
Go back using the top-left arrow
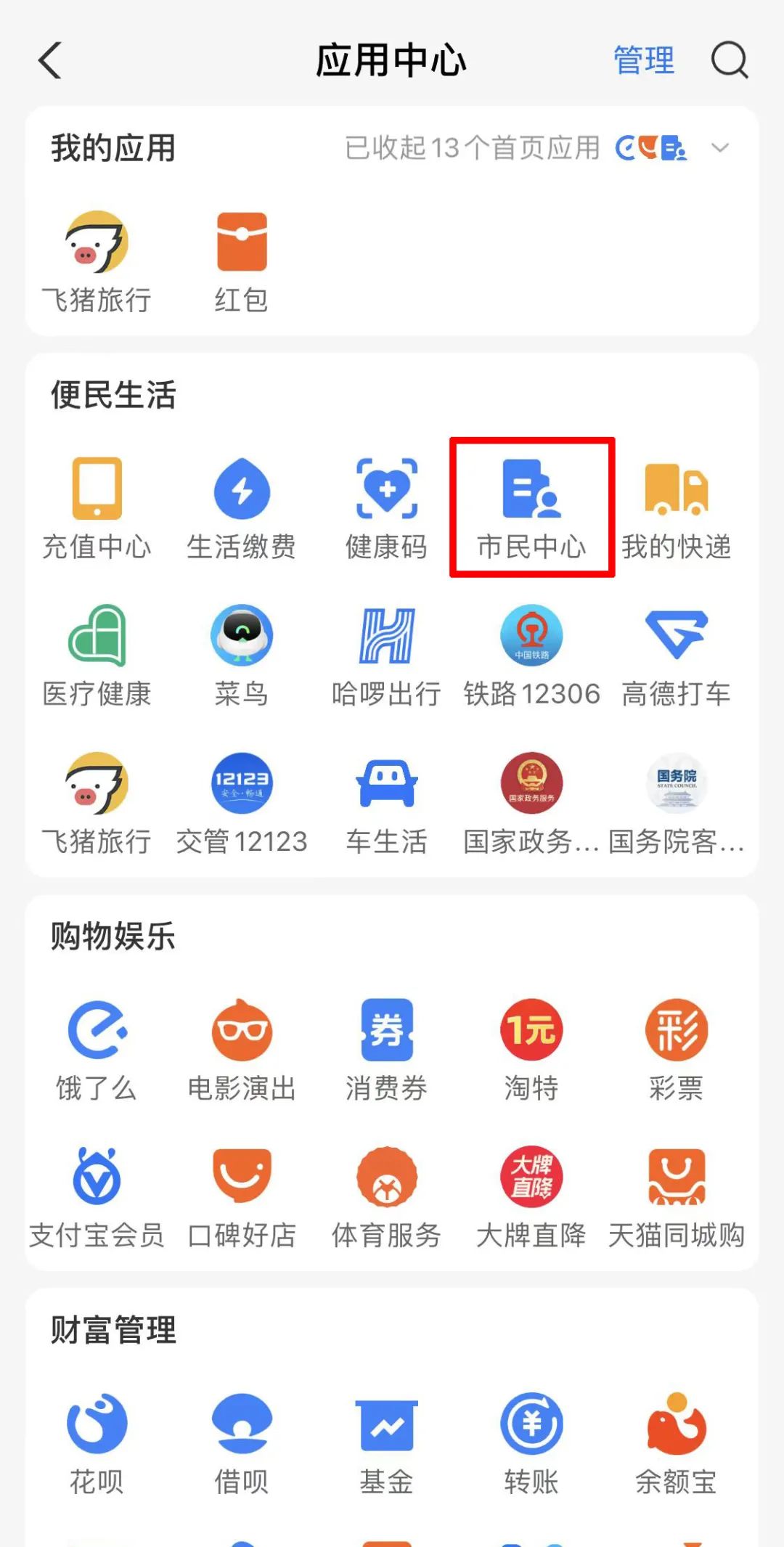tap(49, 60)
